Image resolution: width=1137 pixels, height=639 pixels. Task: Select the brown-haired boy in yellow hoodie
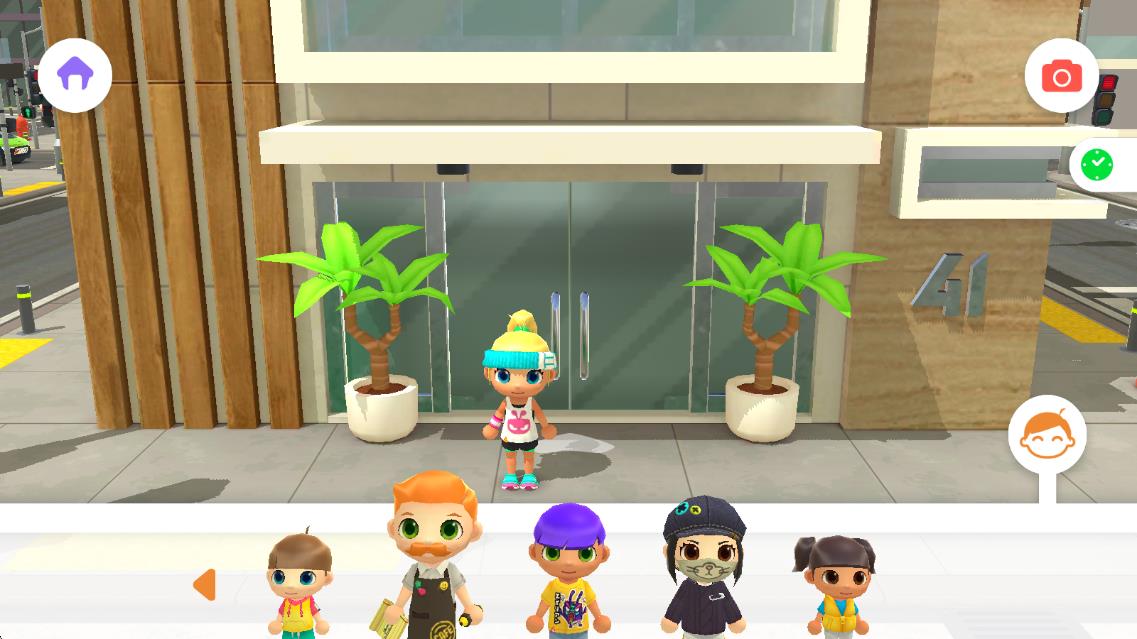coord(298,585)
